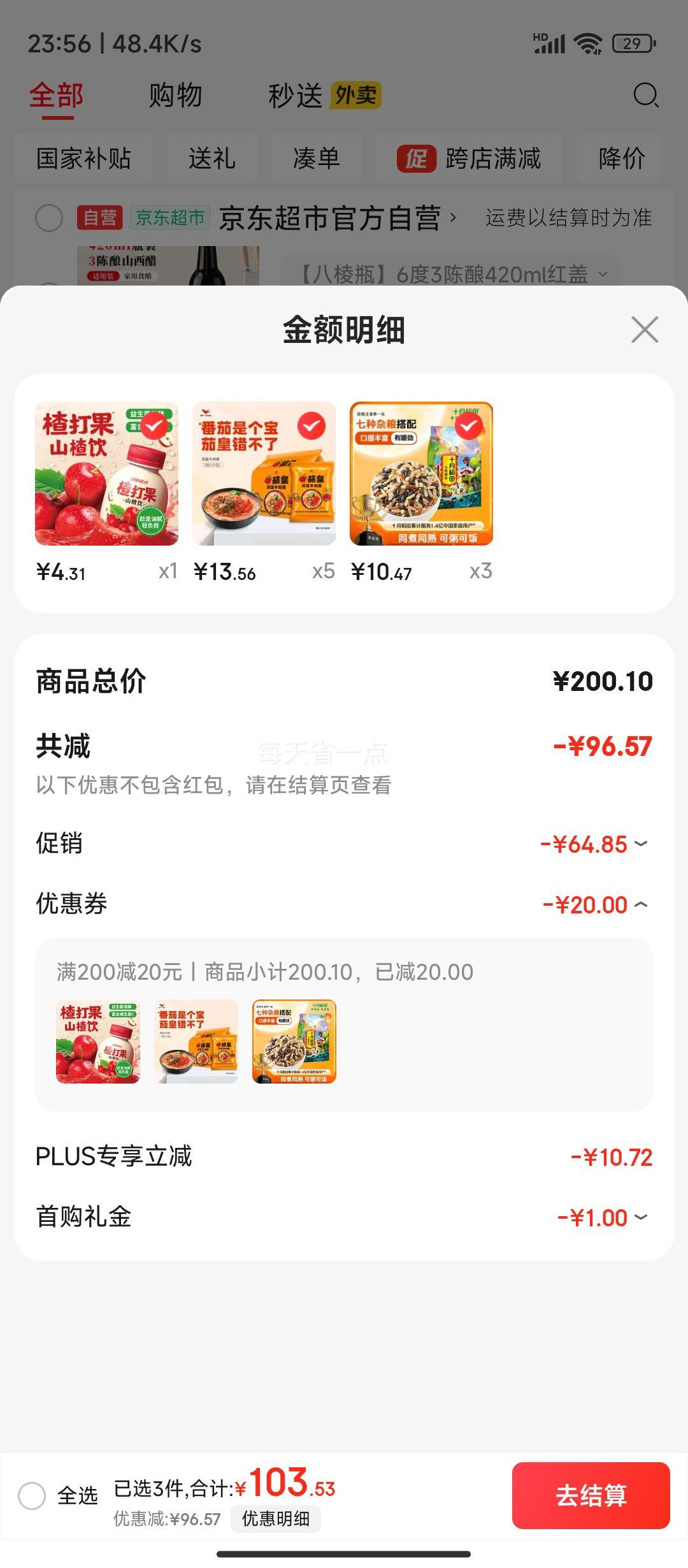Deselect the 七种杂粮 item at ¥10.47
The width and height of the screenshot is (688, 1568).
(469, 426)
